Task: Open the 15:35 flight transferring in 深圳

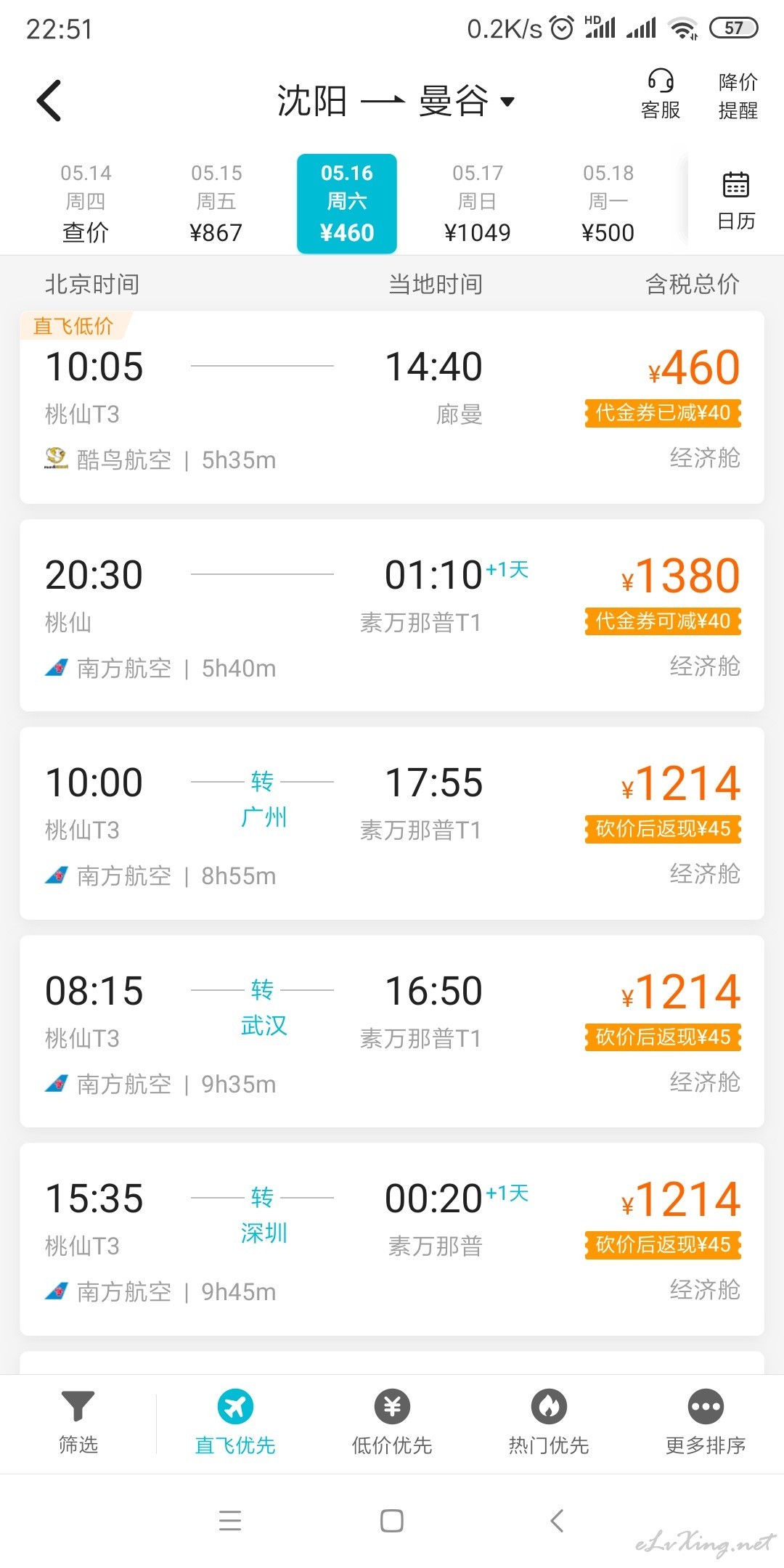Action: pos(392,1239)
